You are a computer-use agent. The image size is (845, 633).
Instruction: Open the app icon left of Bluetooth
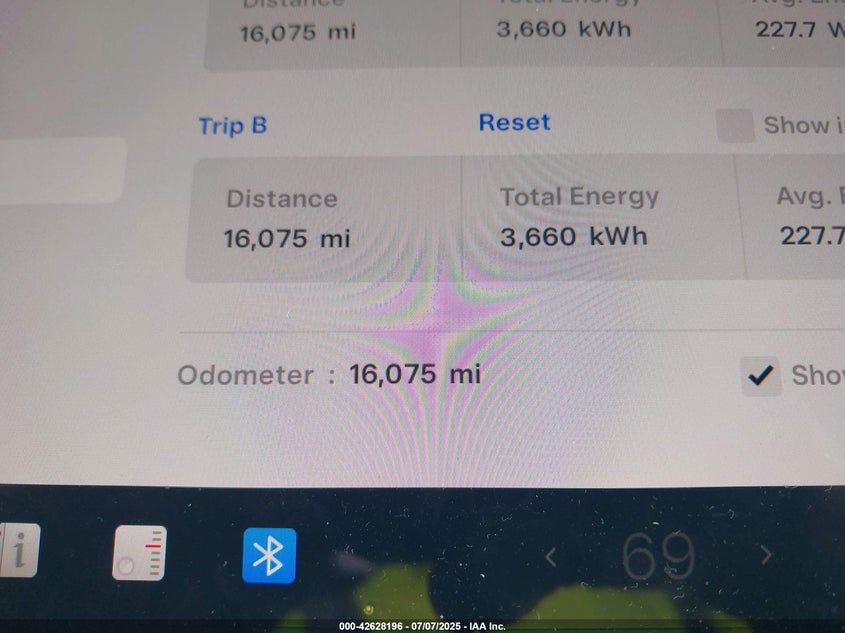tap(139, 553)
